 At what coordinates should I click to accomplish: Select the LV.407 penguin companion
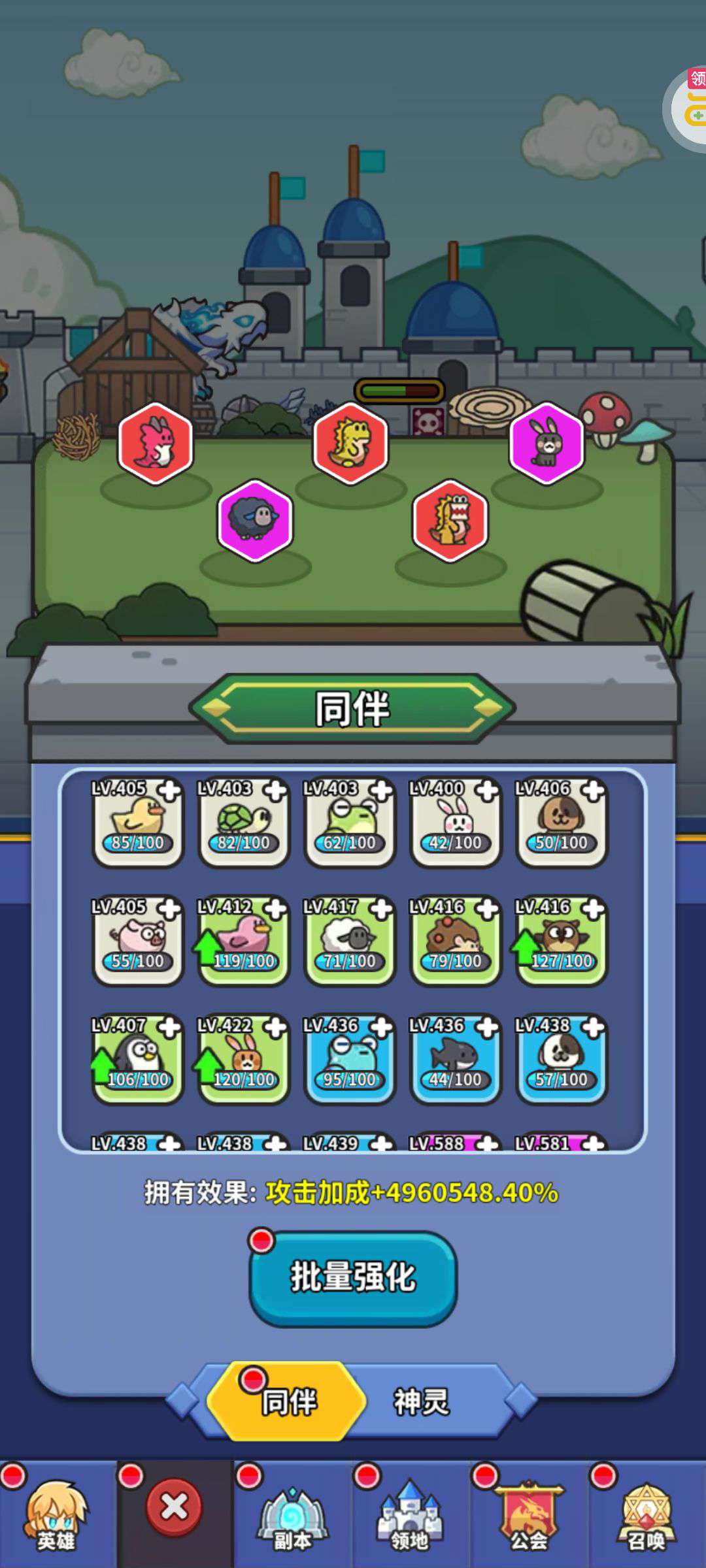[137, 1058]
